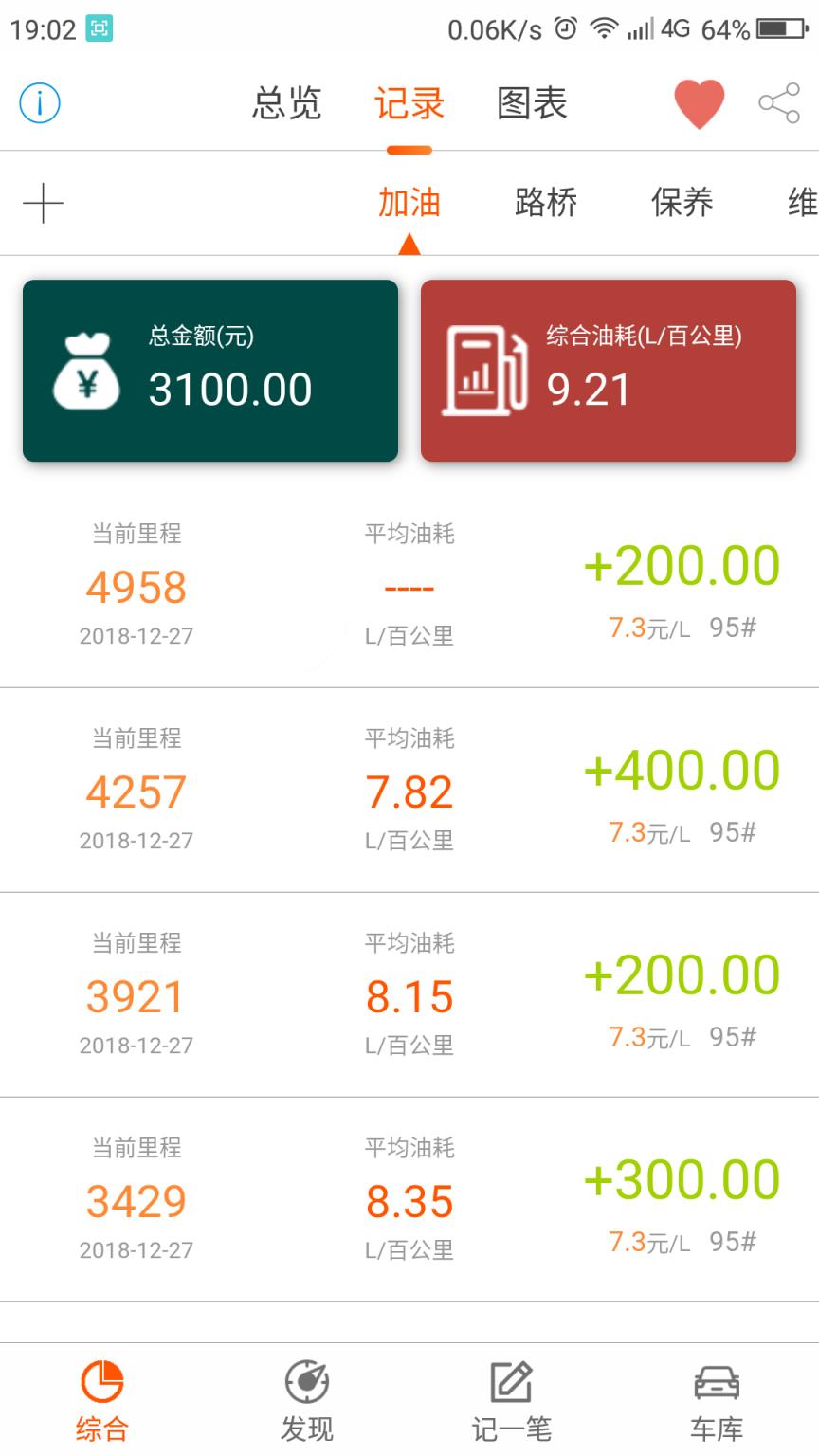The width and height of the screenshot is (819, 1456).
Task: Switch to the 总览 tab
Action: pos(287,104)
